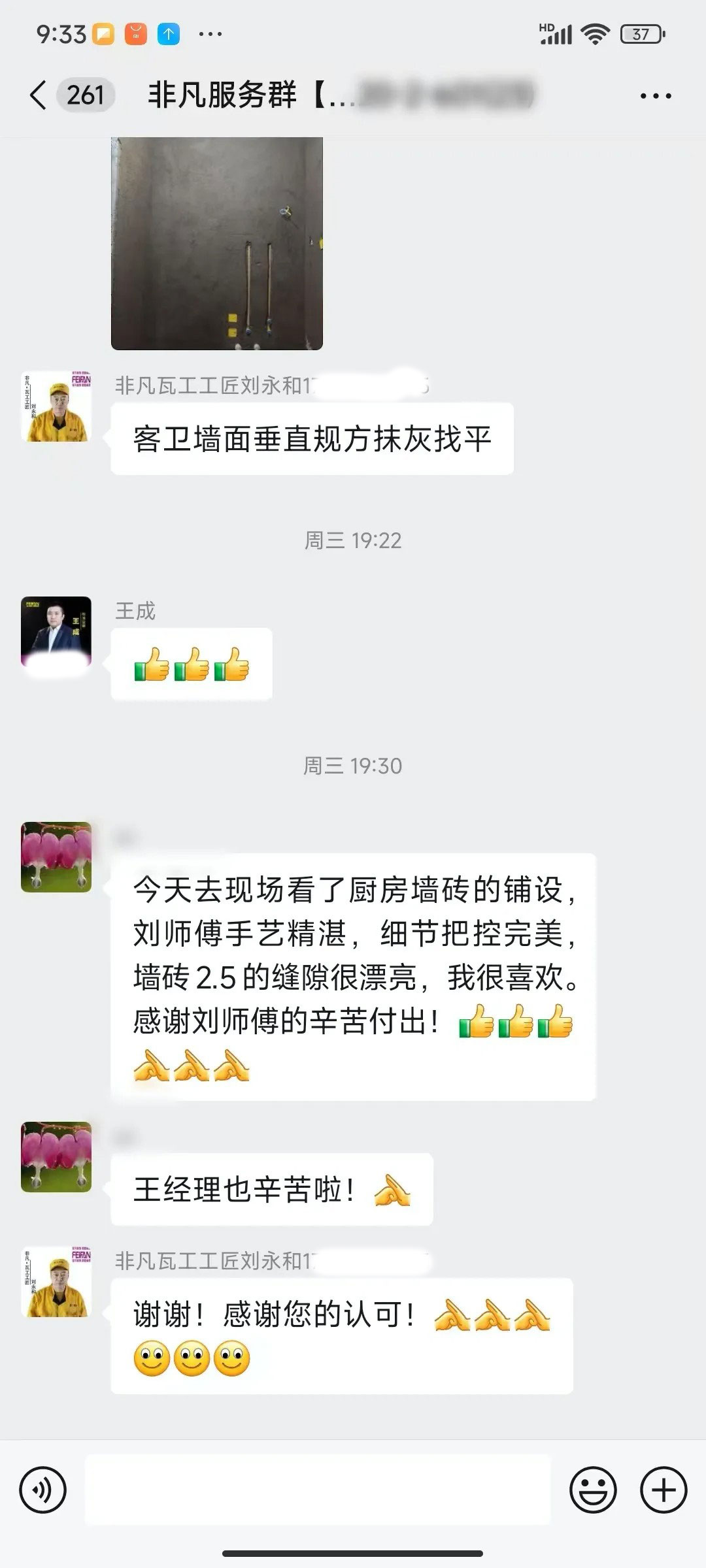
Task: Open 王成's profile avatar
Action: (x=56, y=631)
